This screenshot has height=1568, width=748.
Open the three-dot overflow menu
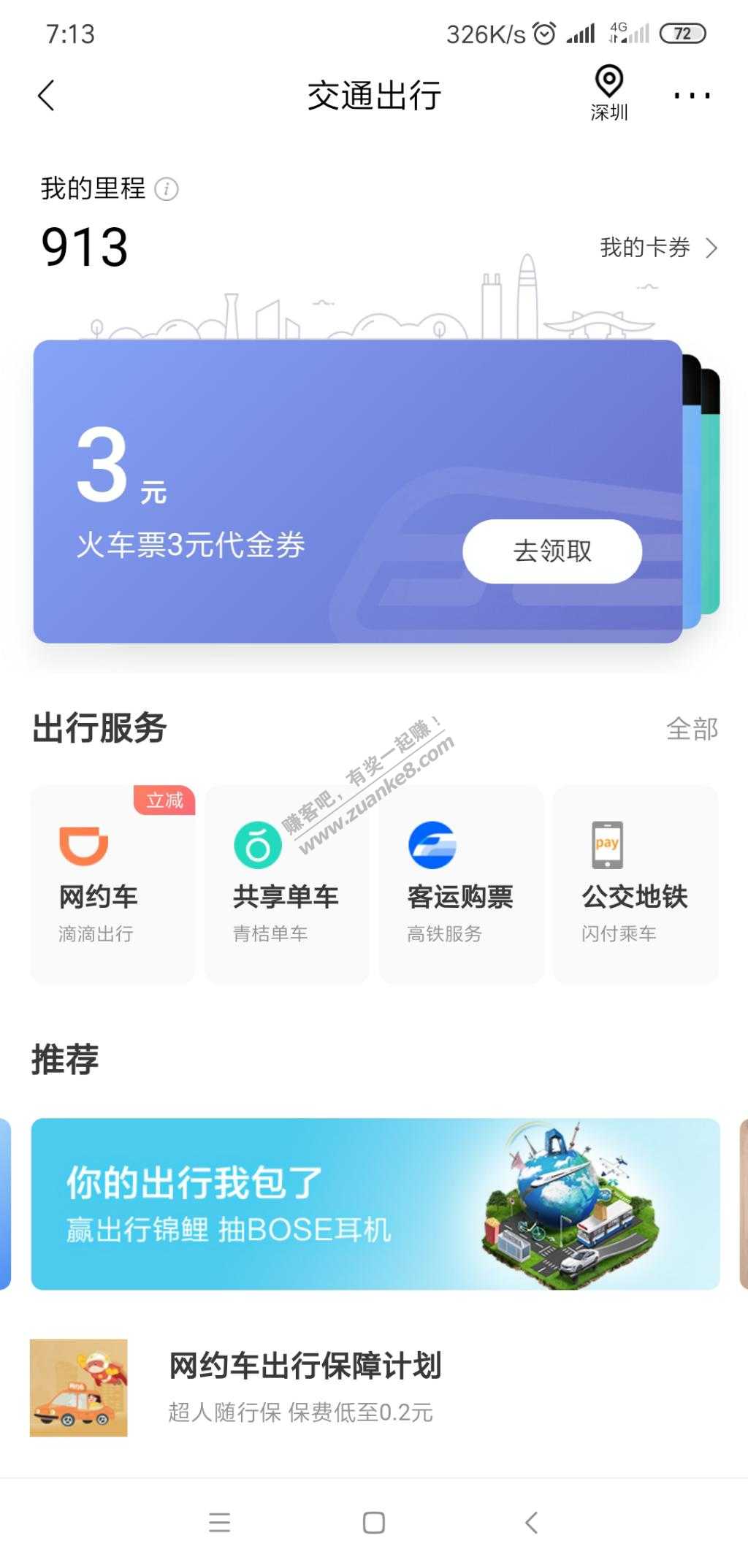pyautogui.click(x=691, y=96)
